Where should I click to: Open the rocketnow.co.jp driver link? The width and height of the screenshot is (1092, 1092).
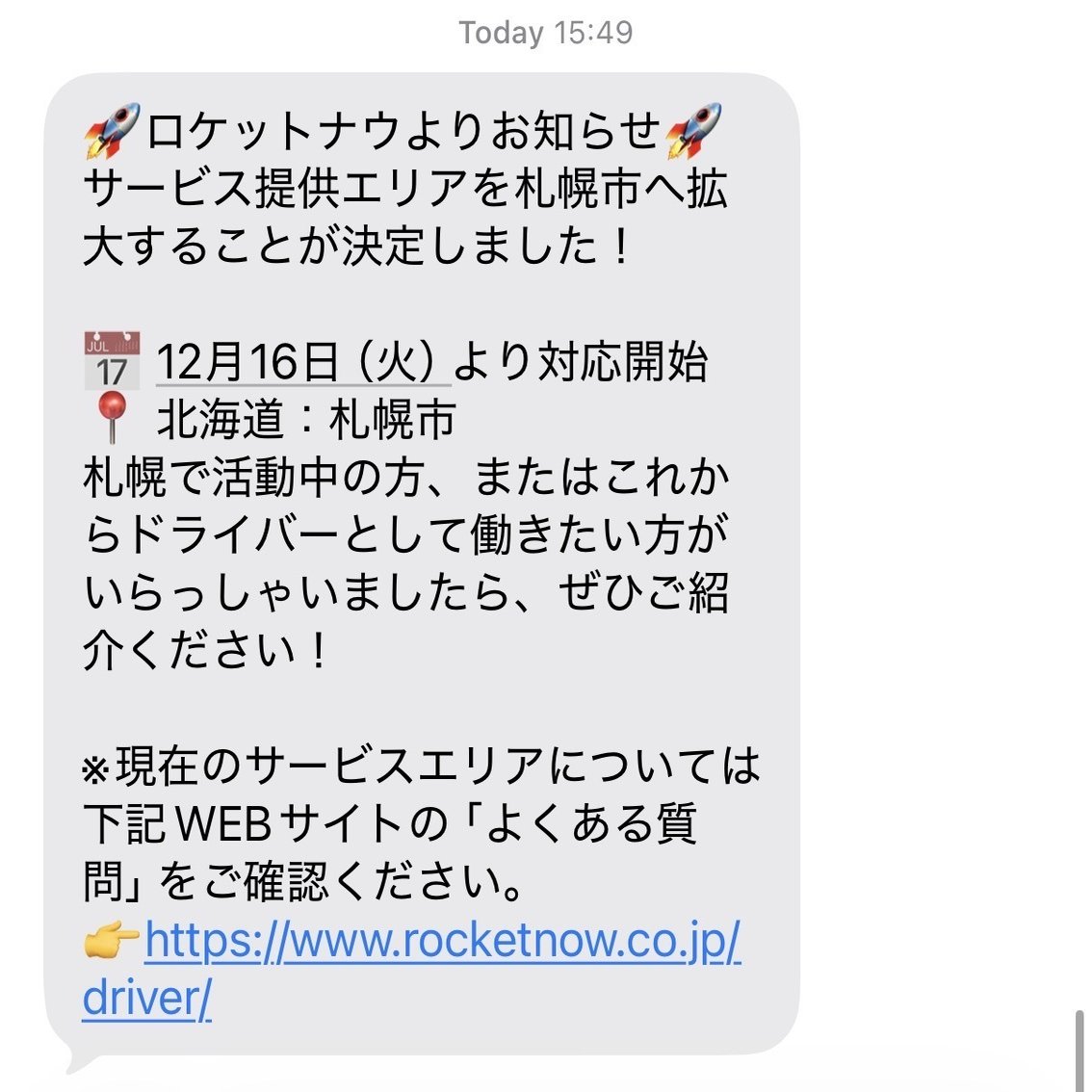pyautogui.click(x=443, y=941)
